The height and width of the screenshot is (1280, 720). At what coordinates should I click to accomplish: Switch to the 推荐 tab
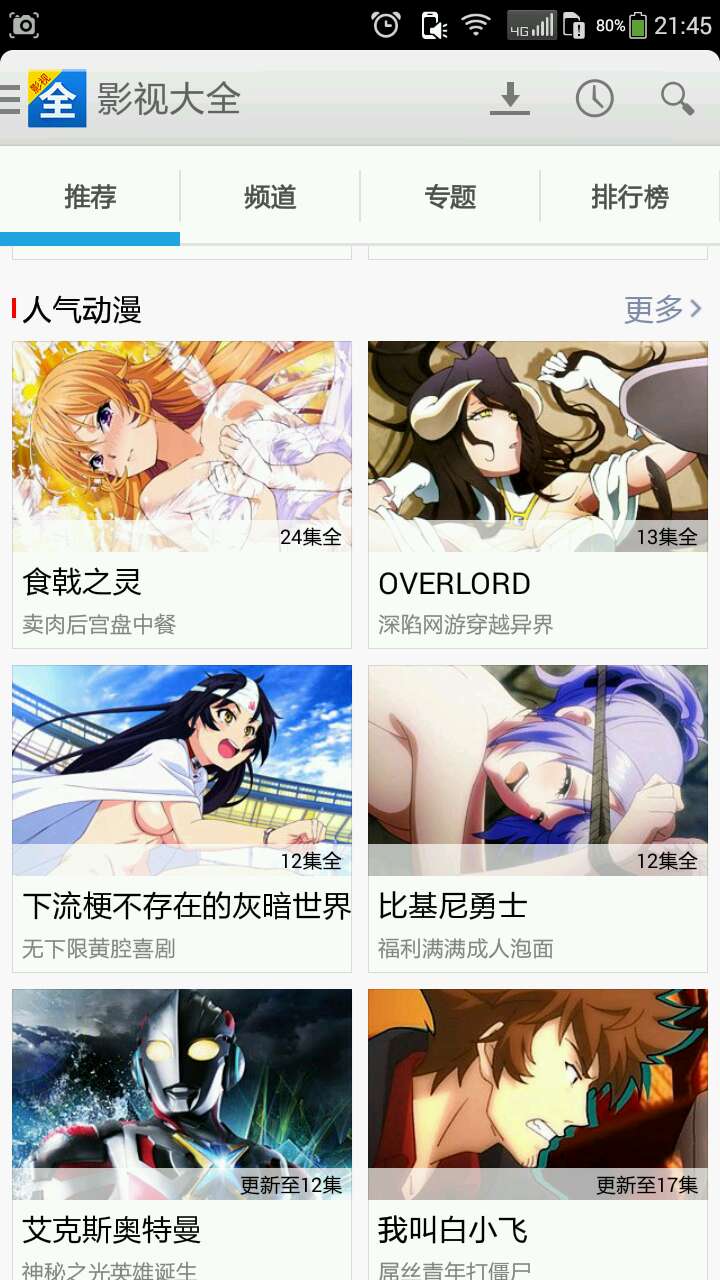point(90,197)
